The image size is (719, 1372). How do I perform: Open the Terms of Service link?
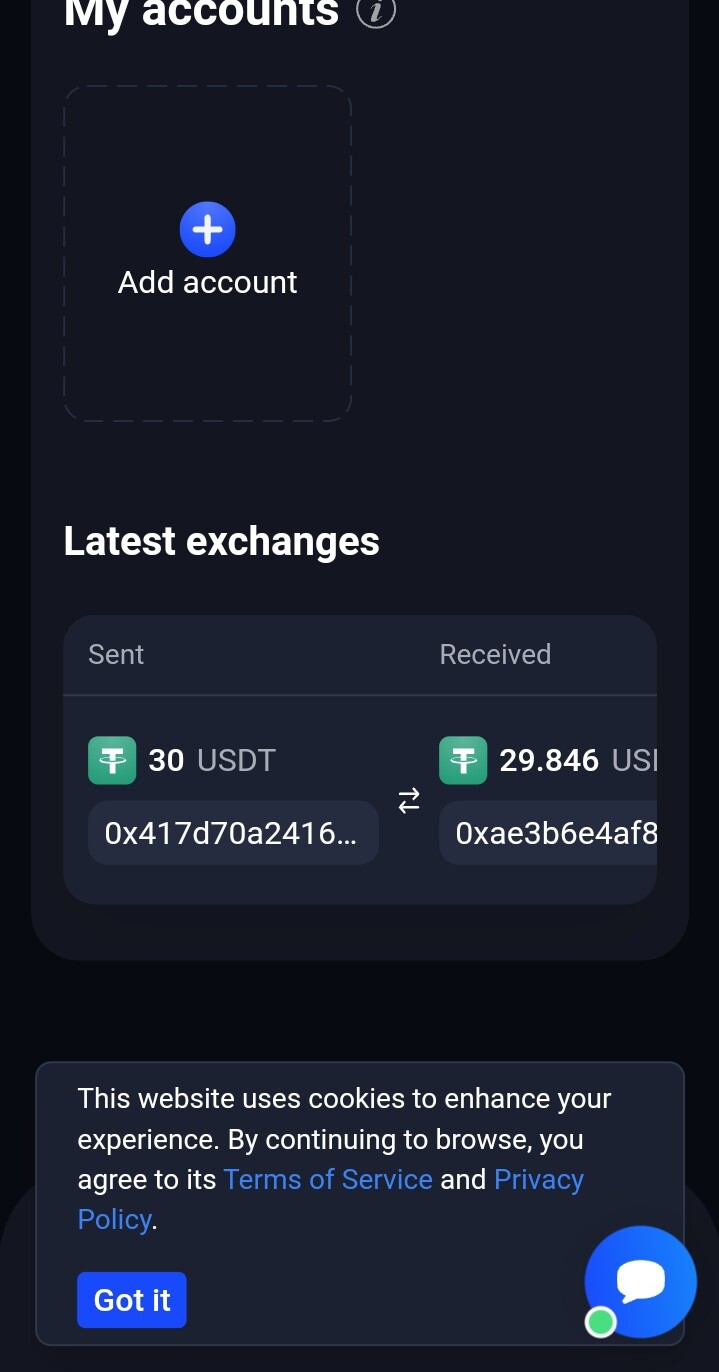[x=328, y=1179]
